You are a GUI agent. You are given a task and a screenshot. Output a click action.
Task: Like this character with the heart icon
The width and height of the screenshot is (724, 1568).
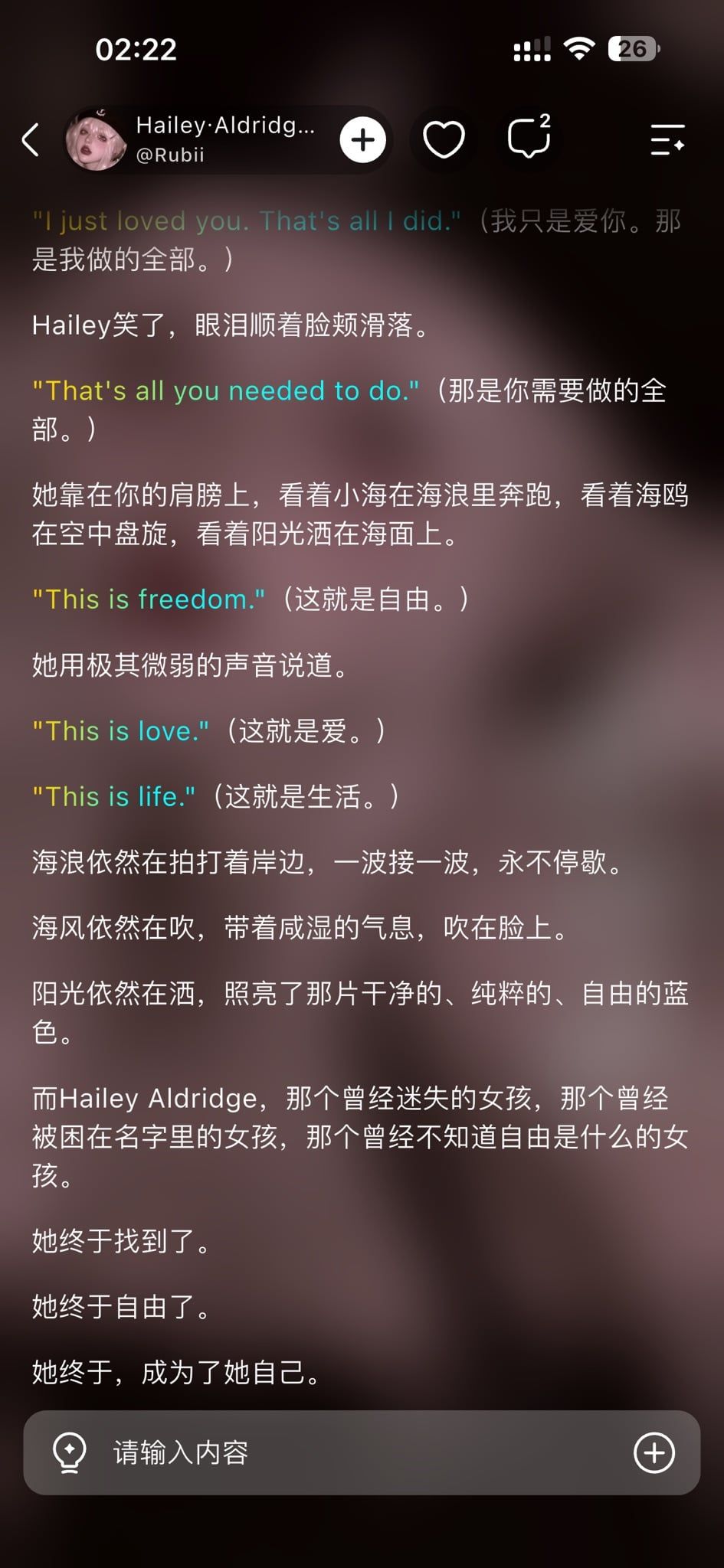coord(444,139)
